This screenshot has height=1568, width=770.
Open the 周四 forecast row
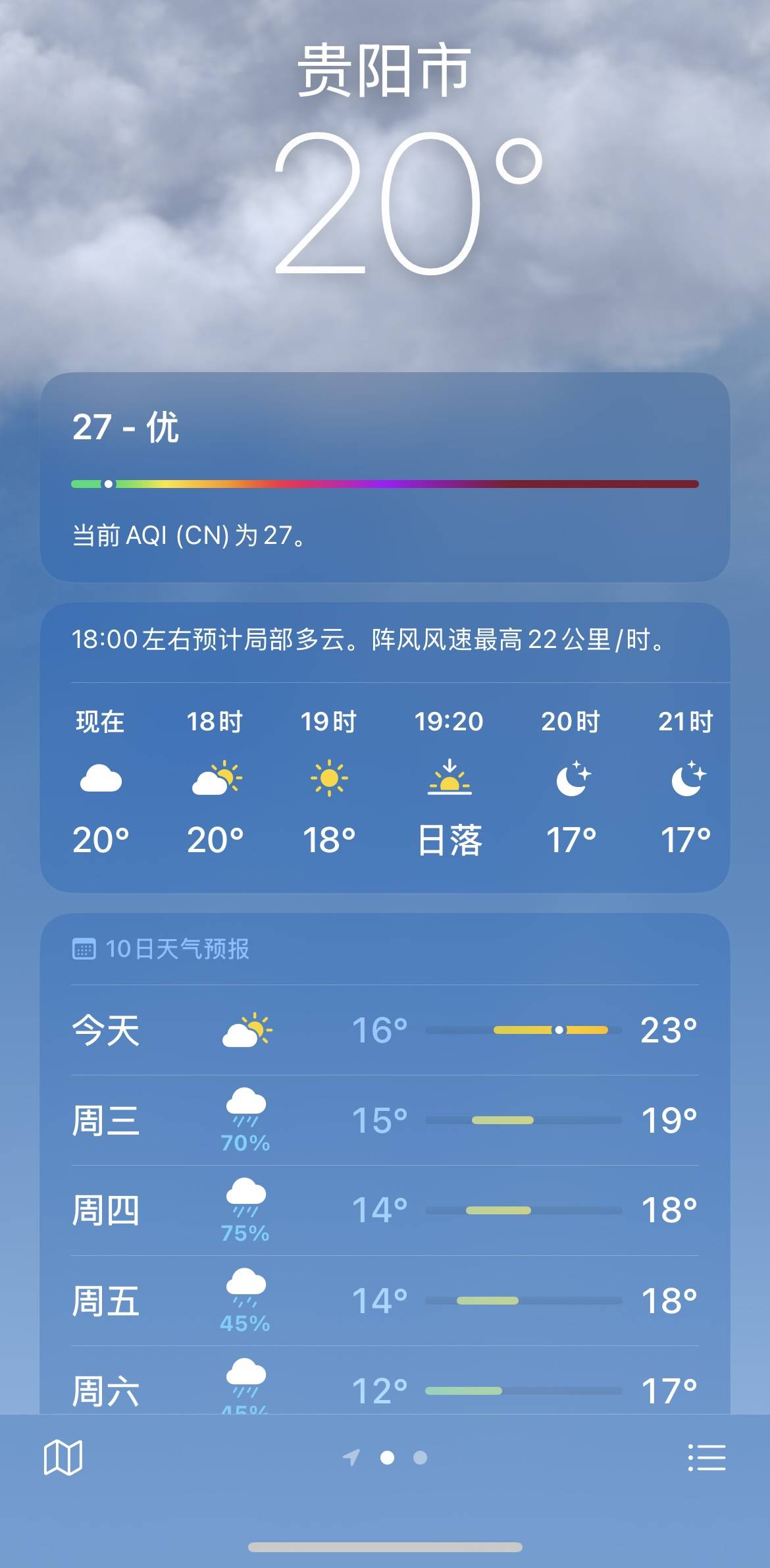385,1210
